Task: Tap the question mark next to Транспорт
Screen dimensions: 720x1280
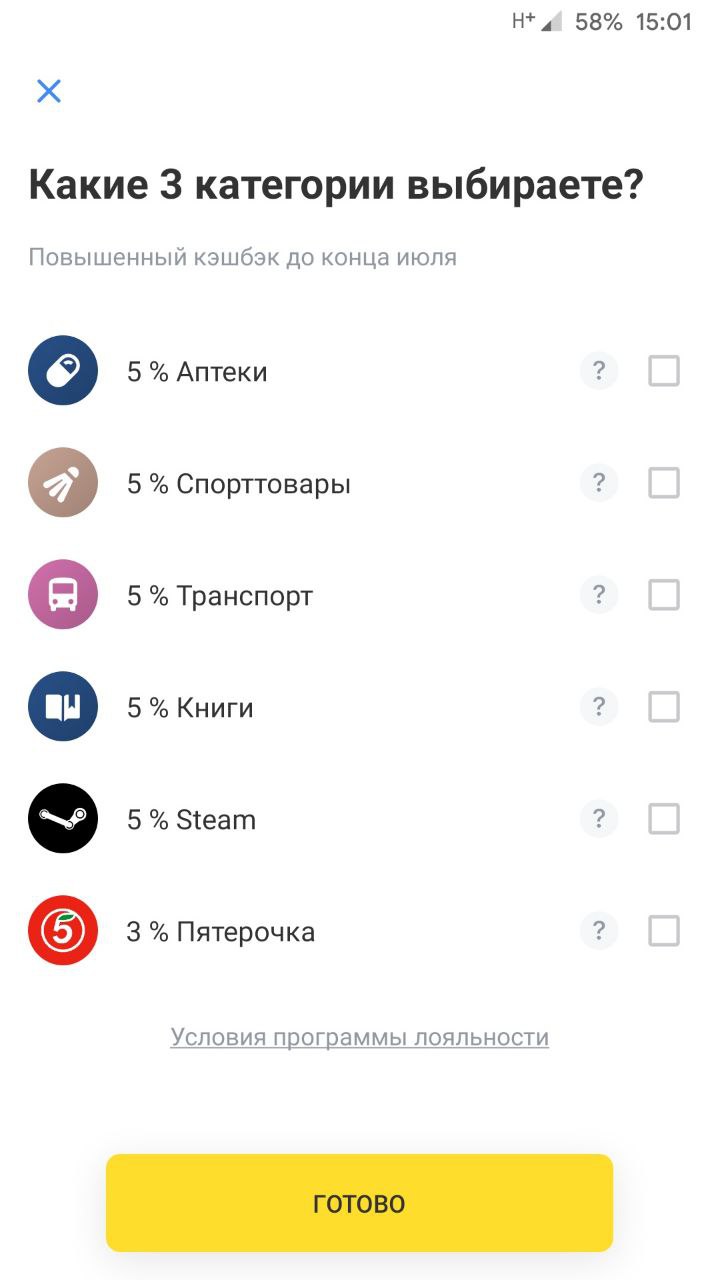Action: coord(599,595)
